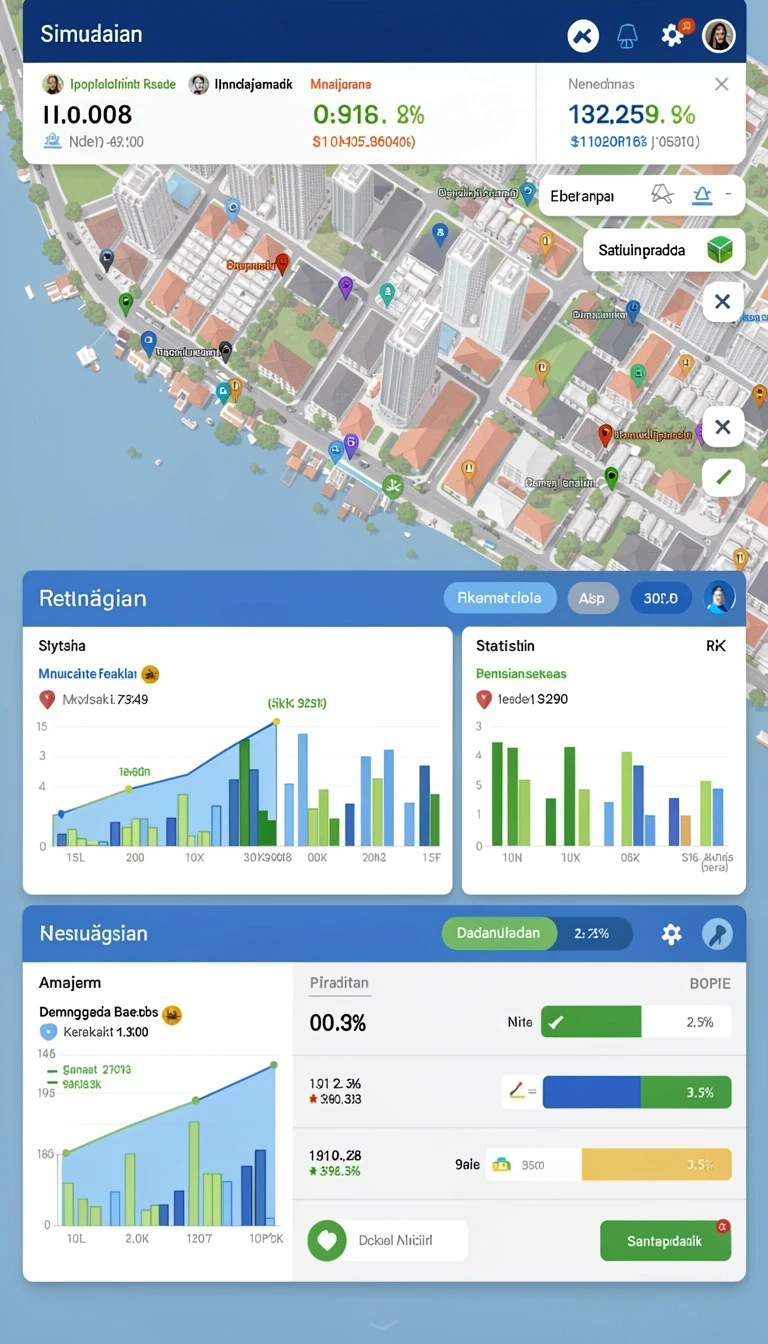768x1344 pixels.
Task: Open settings gear in Nesiuägsian header
Action: point(671,934)
